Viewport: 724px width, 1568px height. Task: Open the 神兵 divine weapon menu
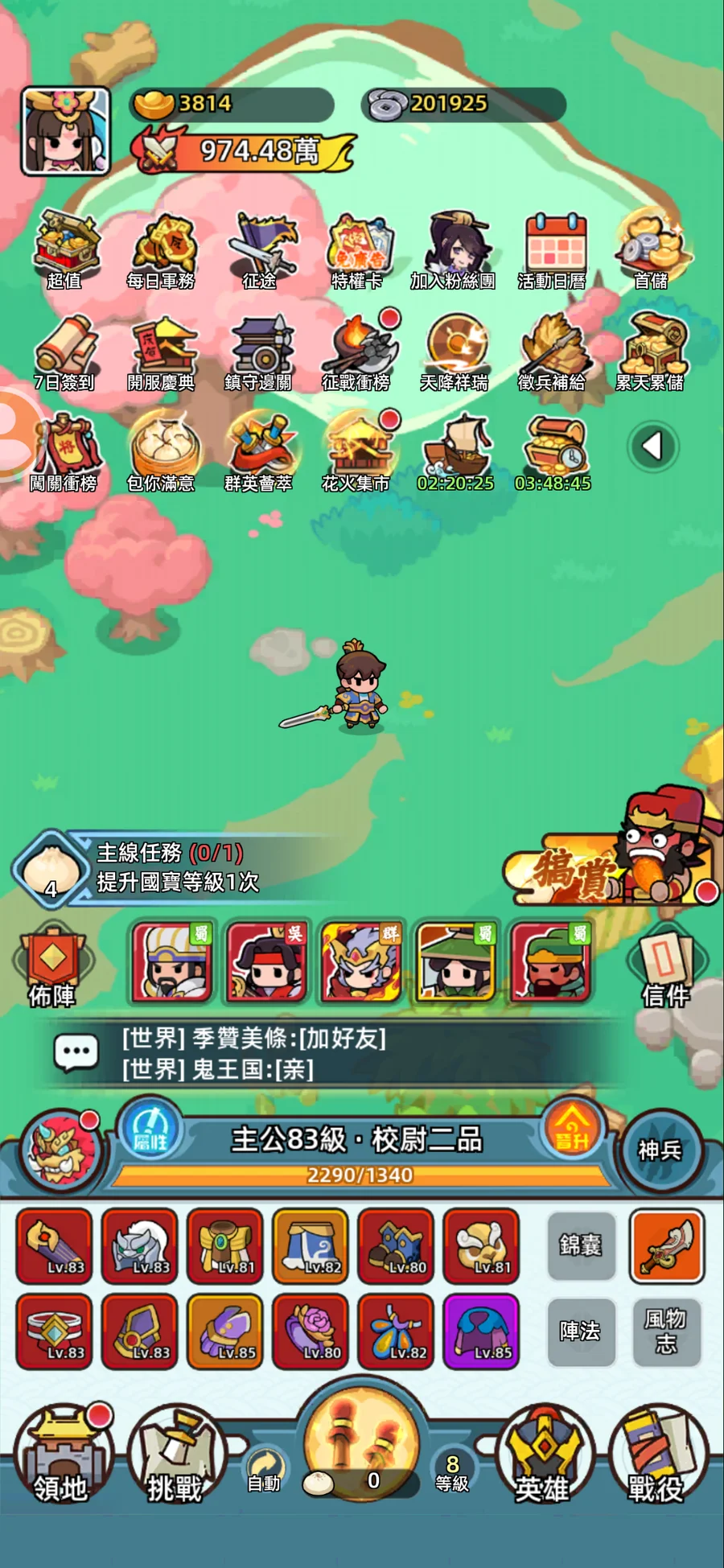coord(660,1150)
